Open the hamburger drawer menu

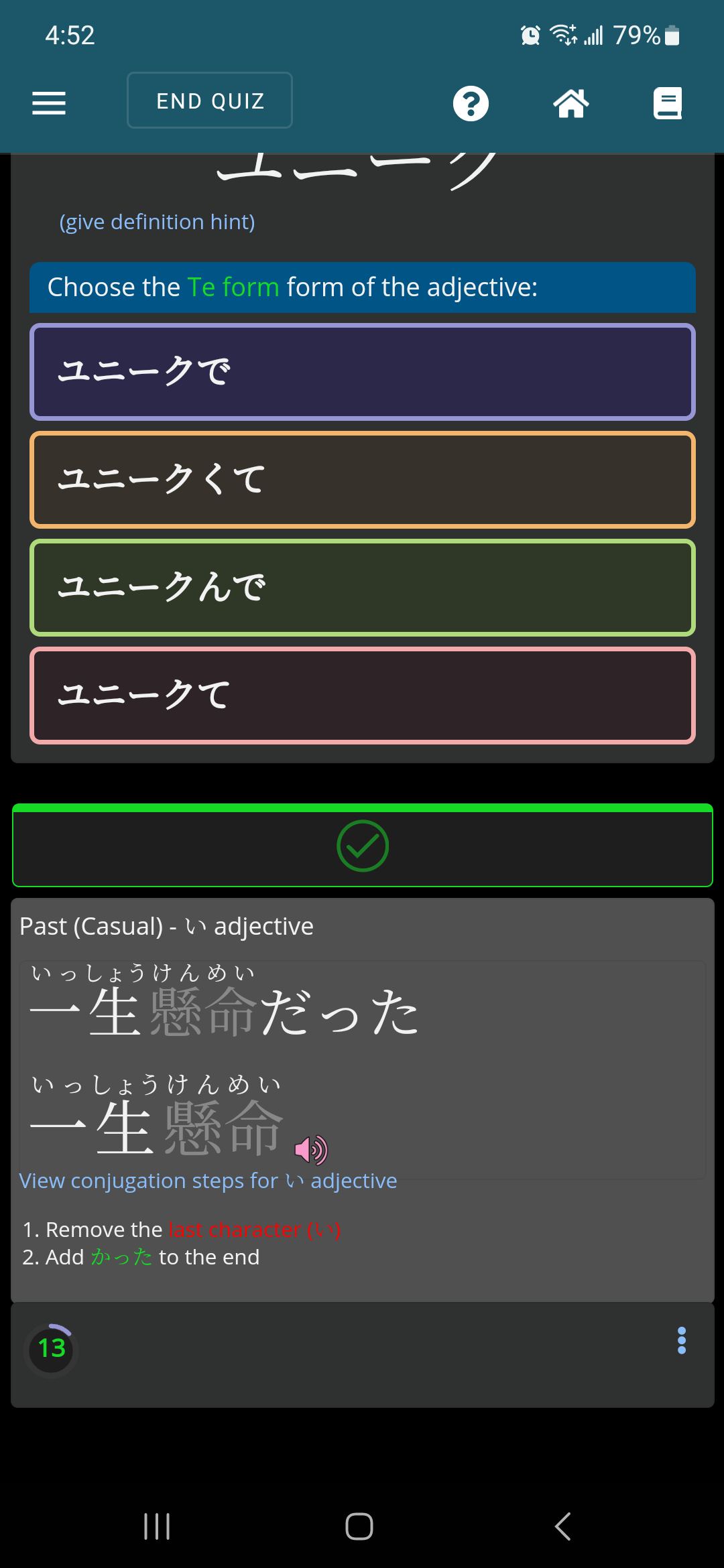pos(49,103)
